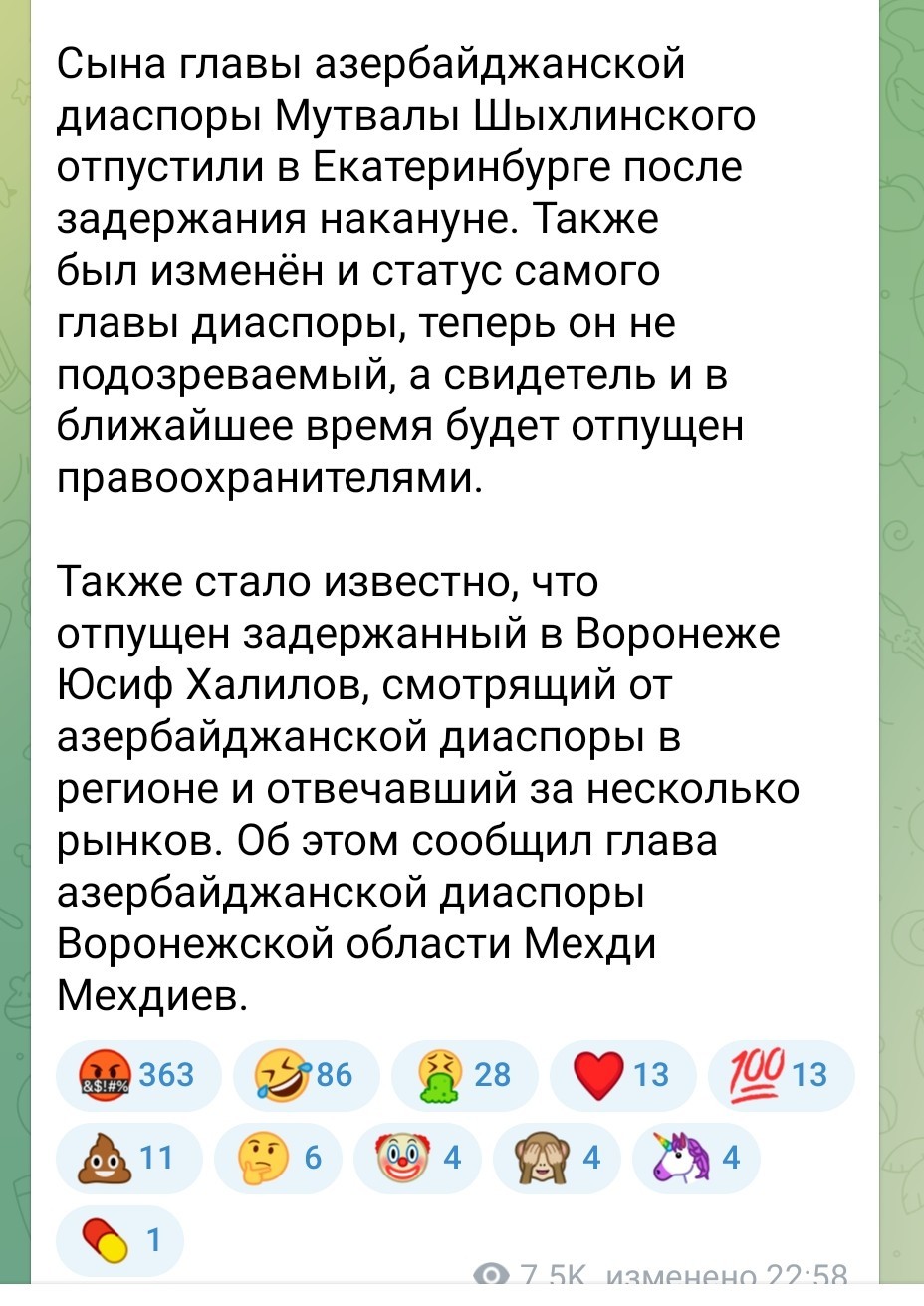Add the unicorn reaction with 4
924x1306 pixels.
[697, 1158]
